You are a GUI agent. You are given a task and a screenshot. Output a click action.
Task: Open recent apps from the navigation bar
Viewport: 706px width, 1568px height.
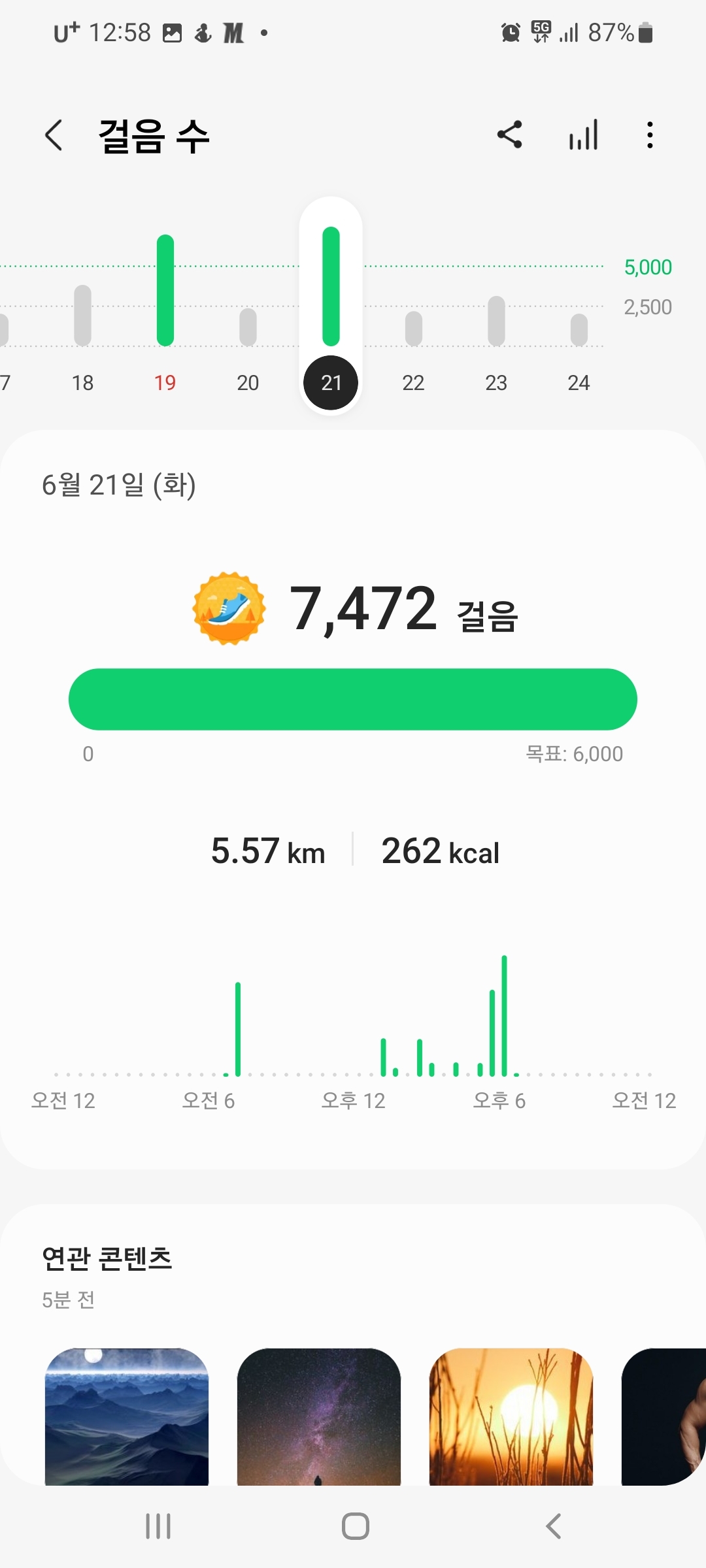click(158, 1526)
